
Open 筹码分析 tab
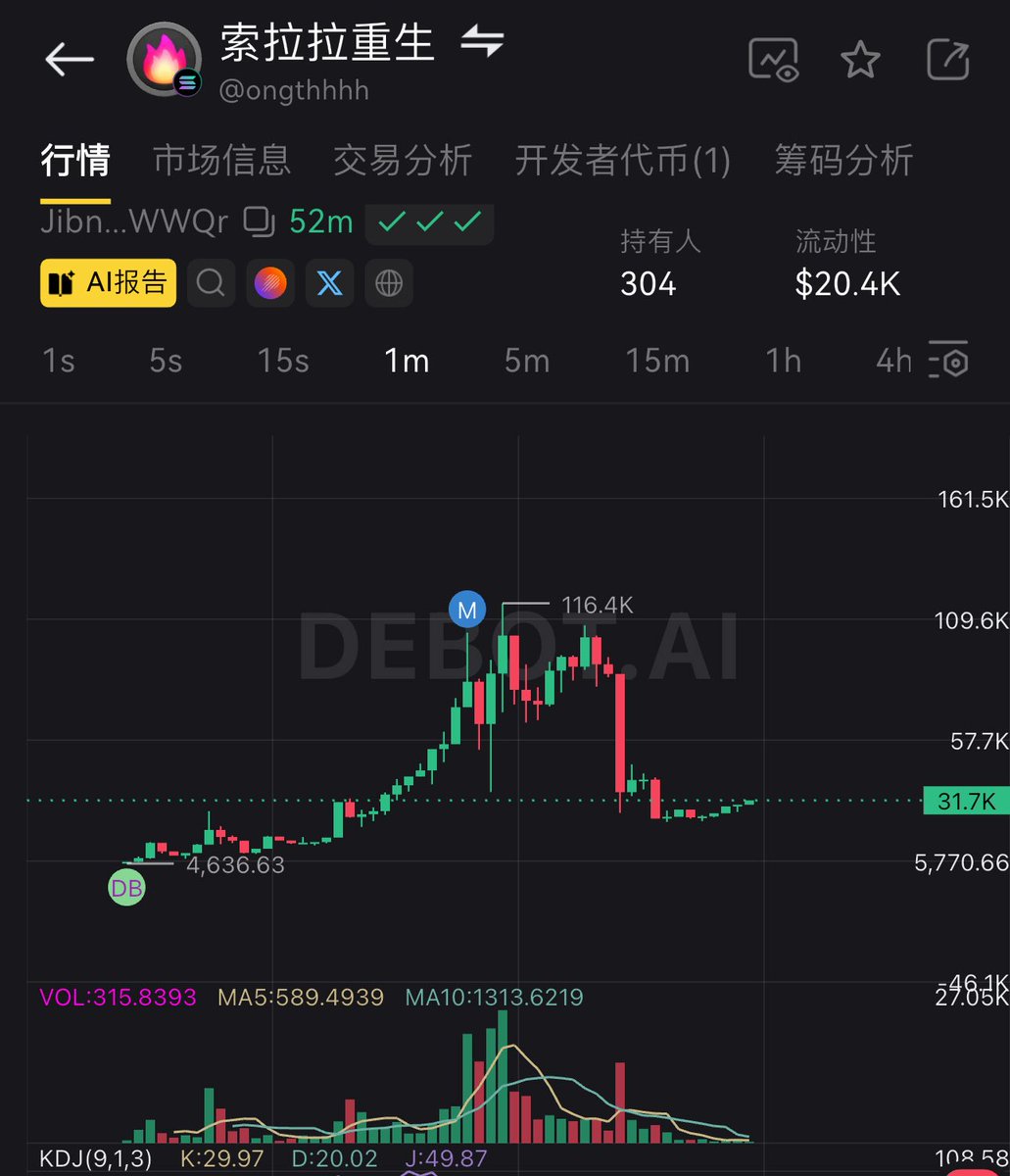coord(843,160)
